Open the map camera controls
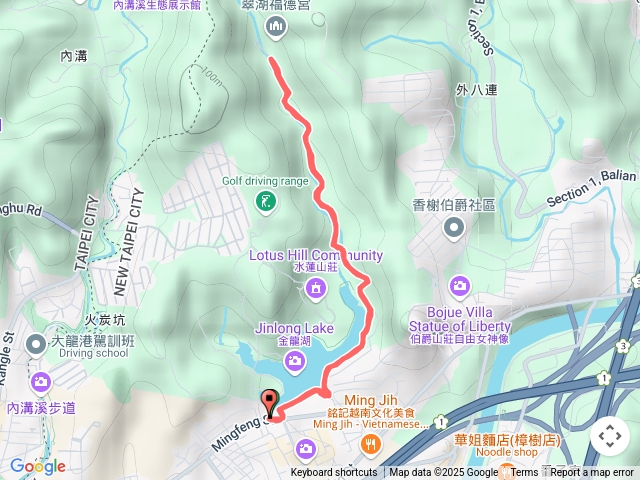 click(609, 436)
